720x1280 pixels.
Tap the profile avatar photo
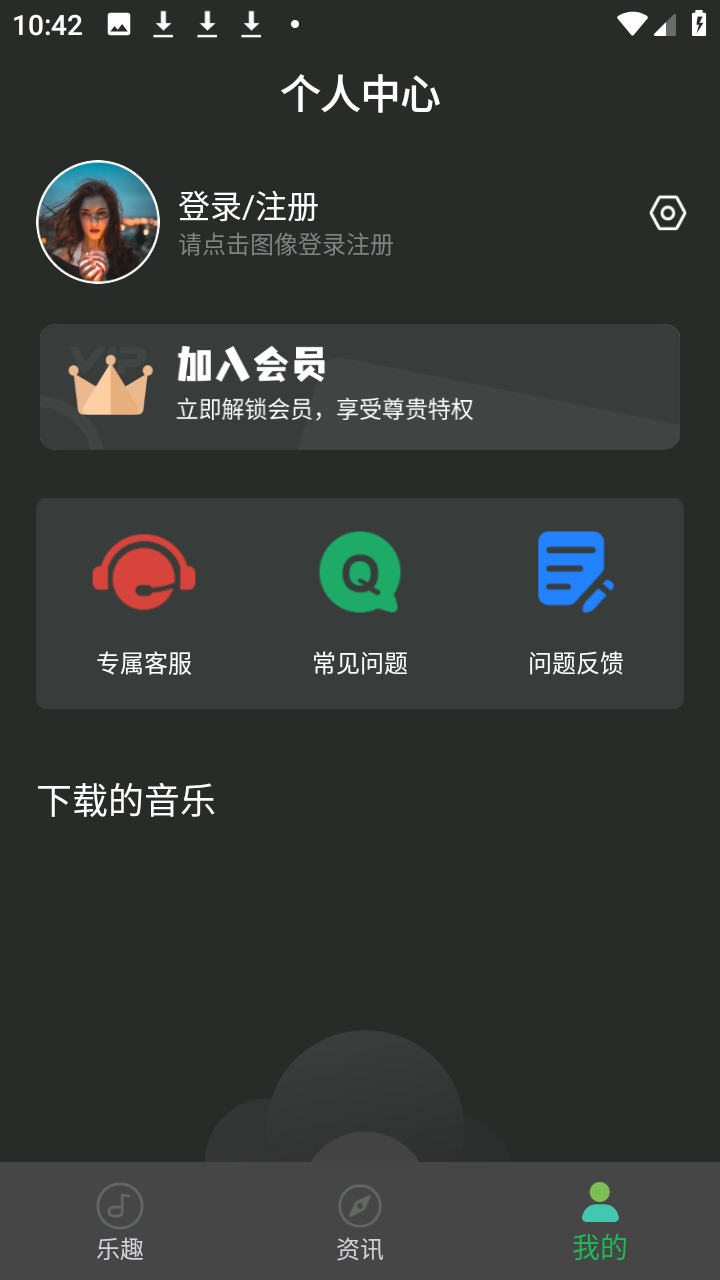[x=97, y=221]
